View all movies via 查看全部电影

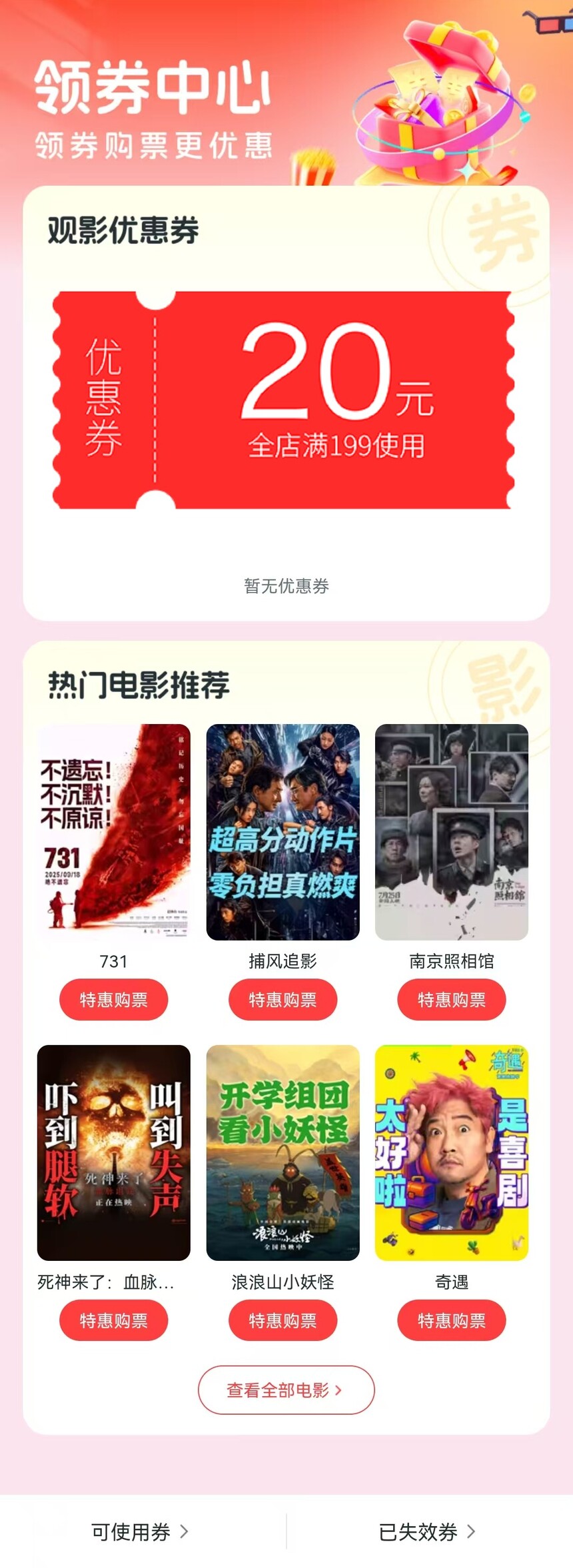tap(286, 1389)
